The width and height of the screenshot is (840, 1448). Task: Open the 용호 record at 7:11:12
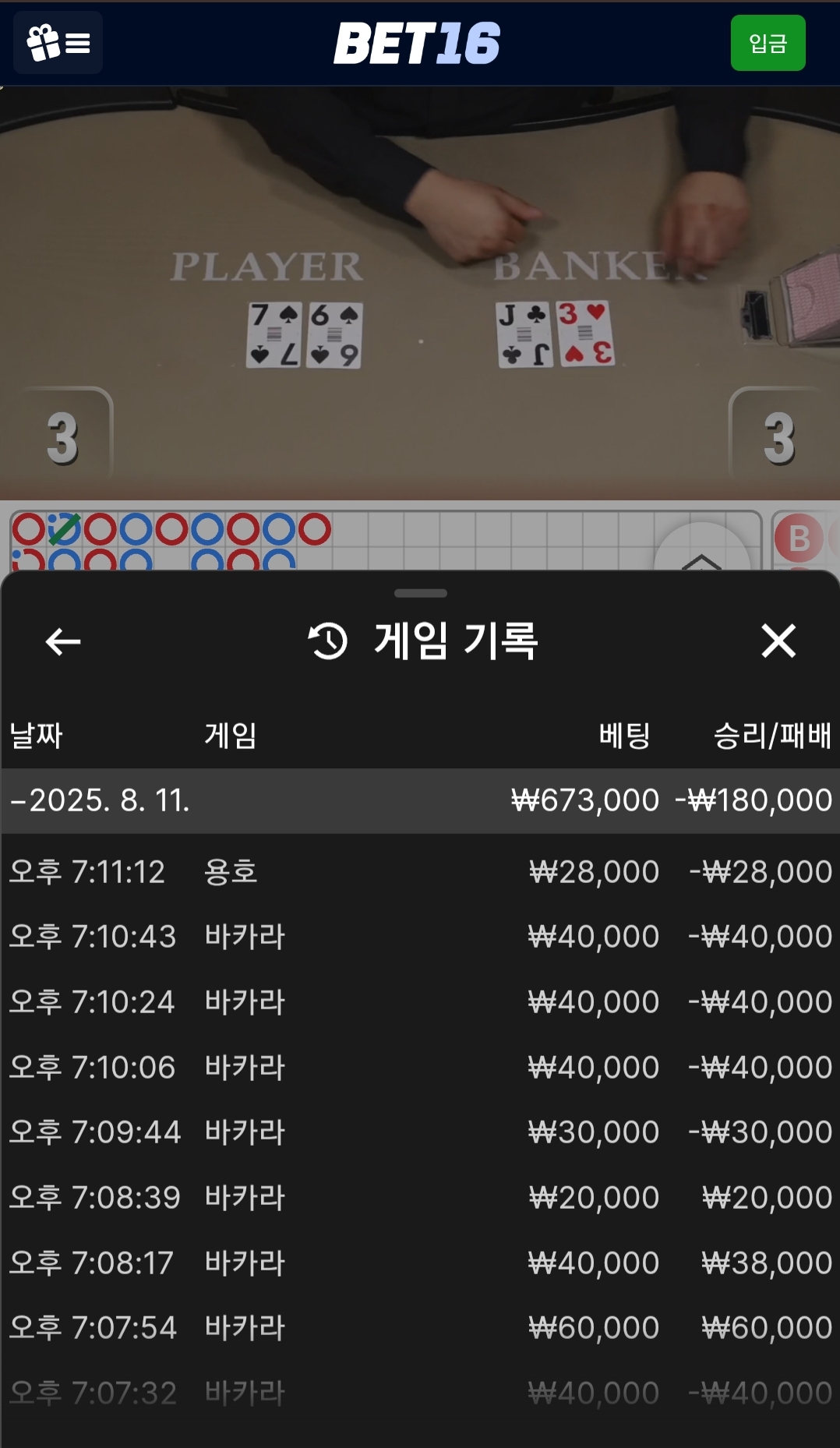(420, 871)
